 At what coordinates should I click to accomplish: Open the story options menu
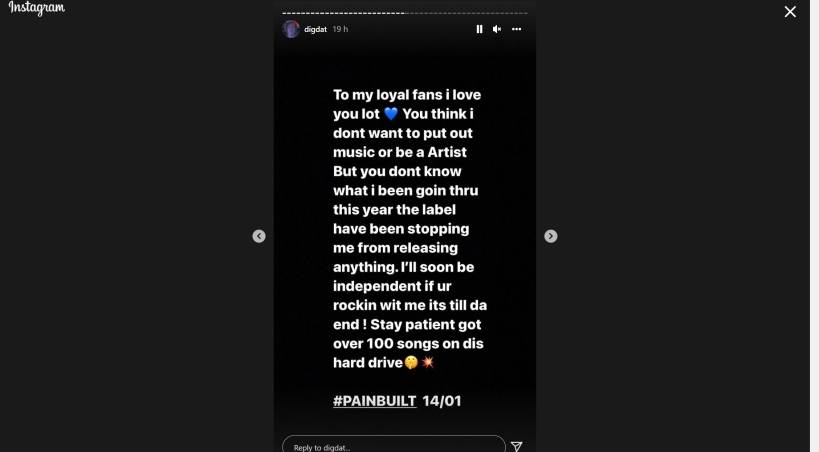pos(516,30)
